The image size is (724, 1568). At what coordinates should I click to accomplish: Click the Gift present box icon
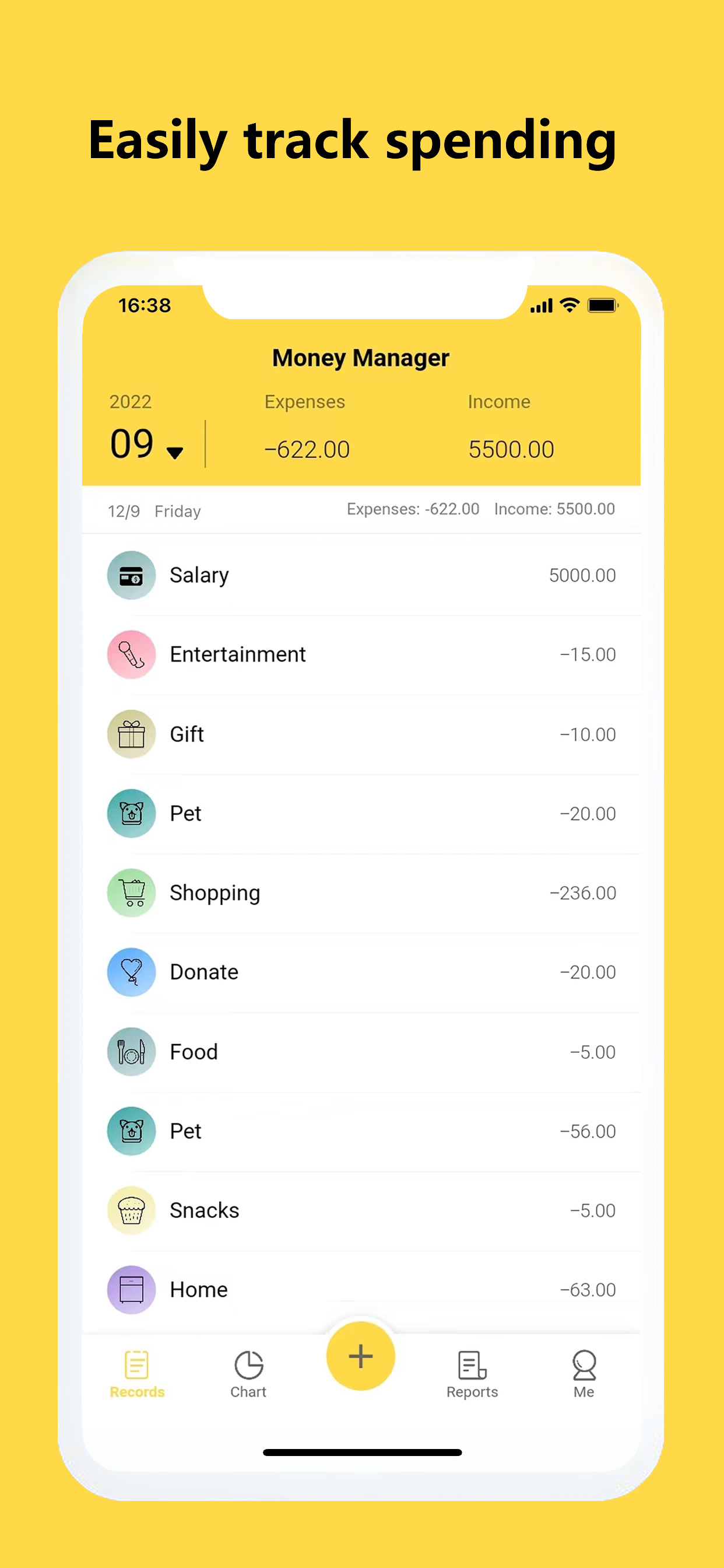[131, 734]
